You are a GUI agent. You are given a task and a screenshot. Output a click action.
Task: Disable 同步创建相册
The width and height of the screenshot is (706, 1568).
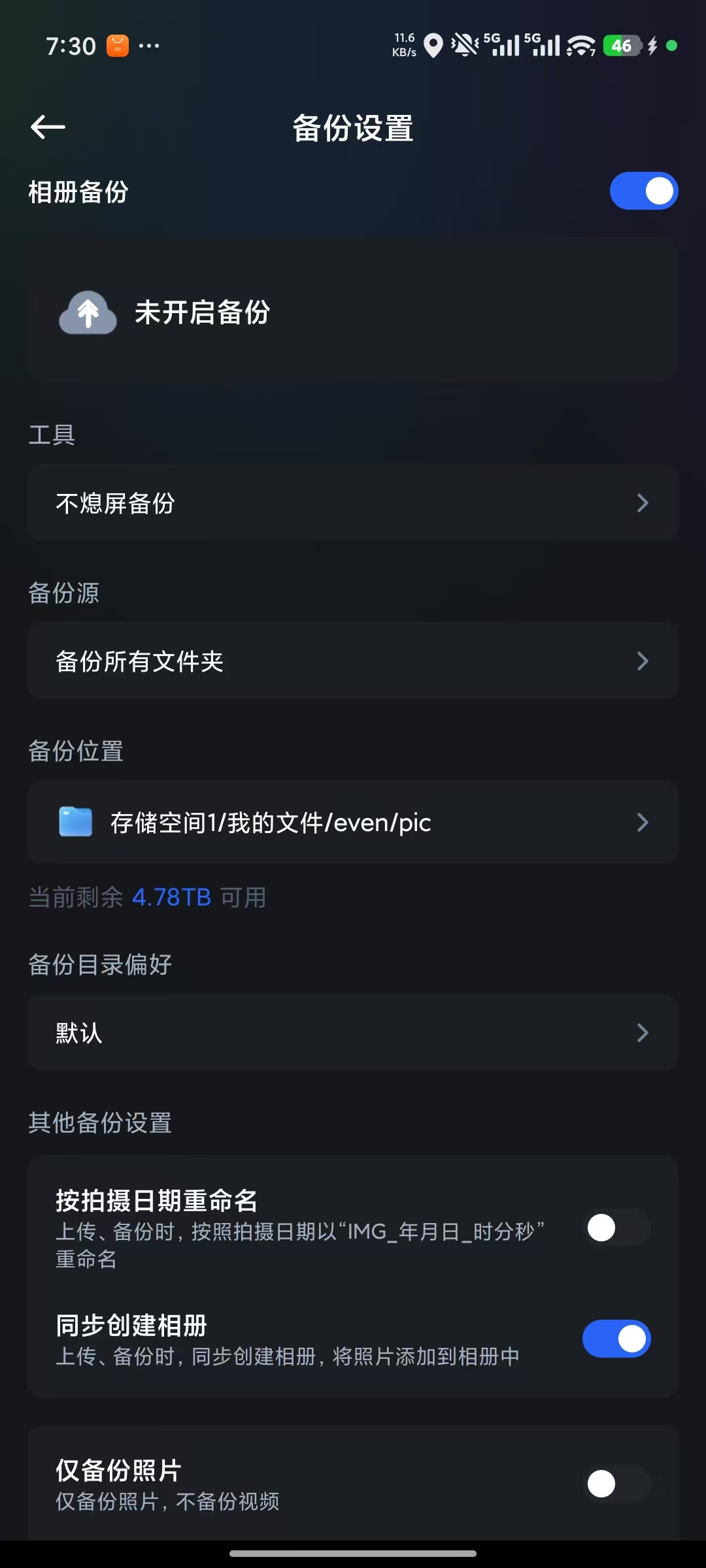click(616, 1339)
